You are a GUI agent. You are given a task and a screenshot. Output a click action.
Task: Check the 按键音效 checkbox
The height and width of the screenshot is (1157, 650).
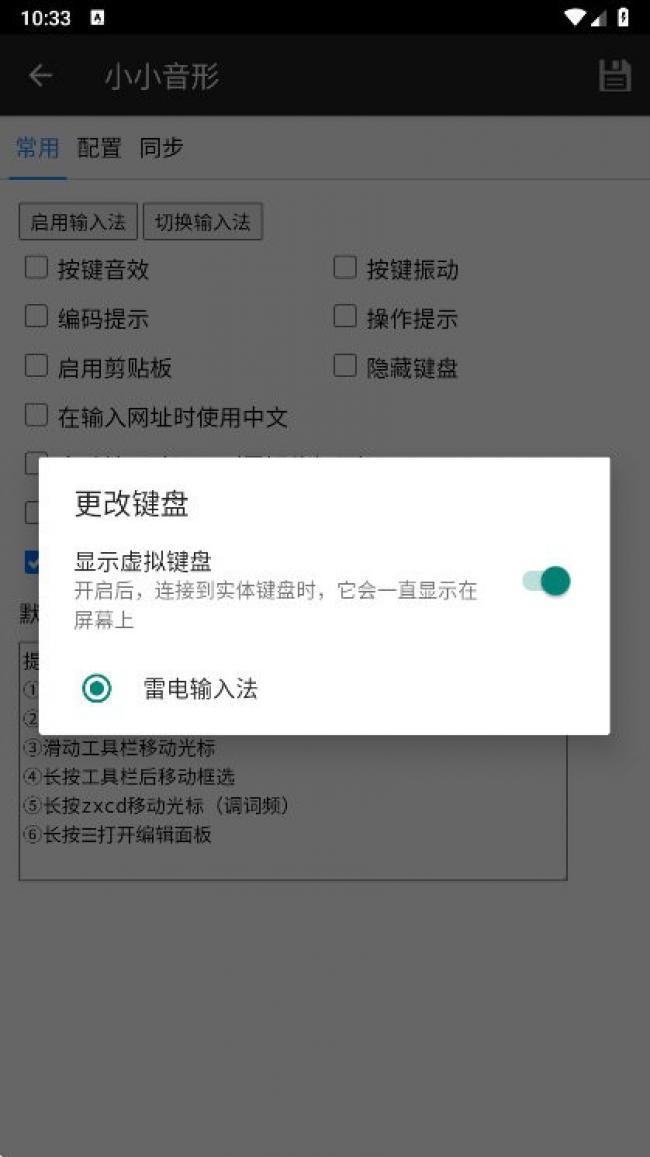pyautogui.click(x=37, y=268)
